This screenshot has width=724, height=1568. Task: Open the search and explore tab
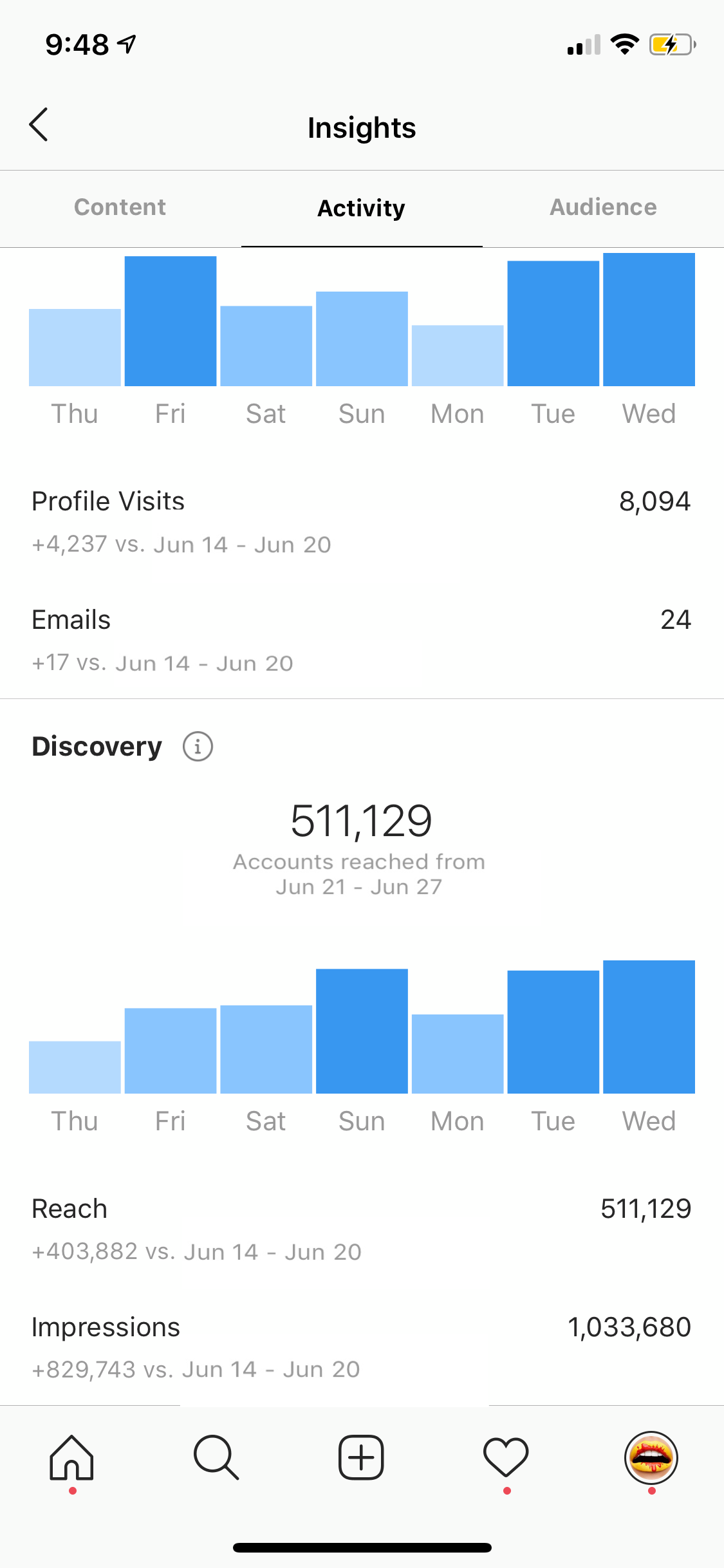(x=217, y=1458)
